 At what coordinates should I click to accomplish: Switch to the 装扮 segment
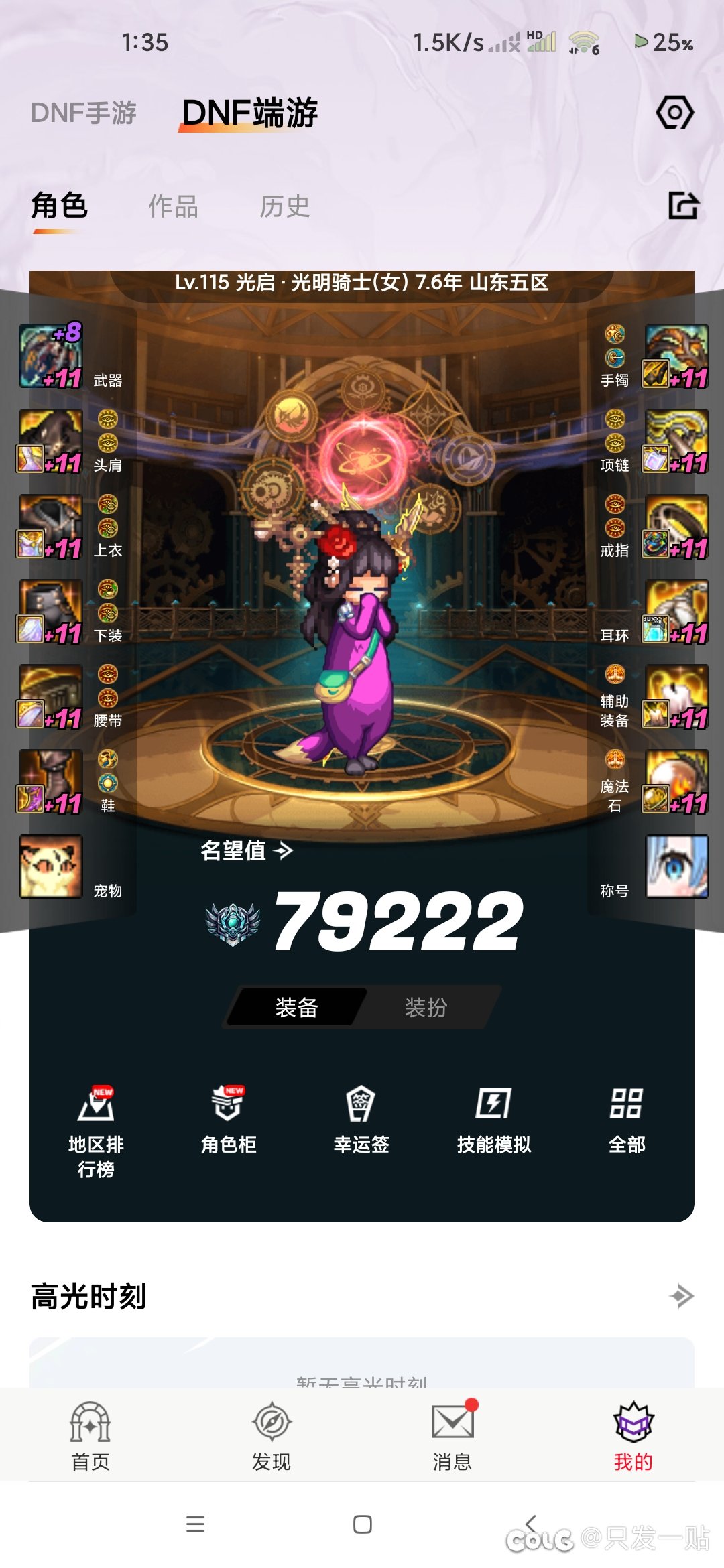coord(426,1007)
